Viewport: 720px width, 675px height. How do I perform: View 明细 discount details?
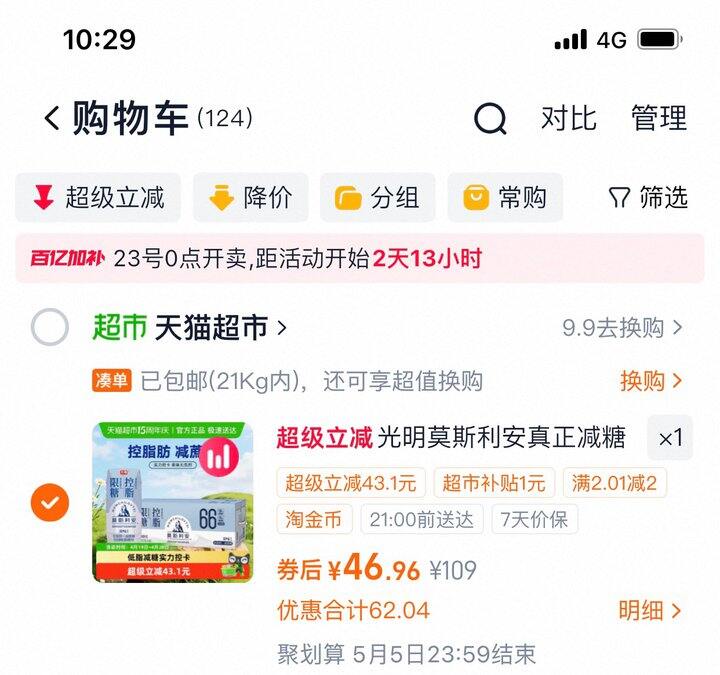[x=650, y=610]
